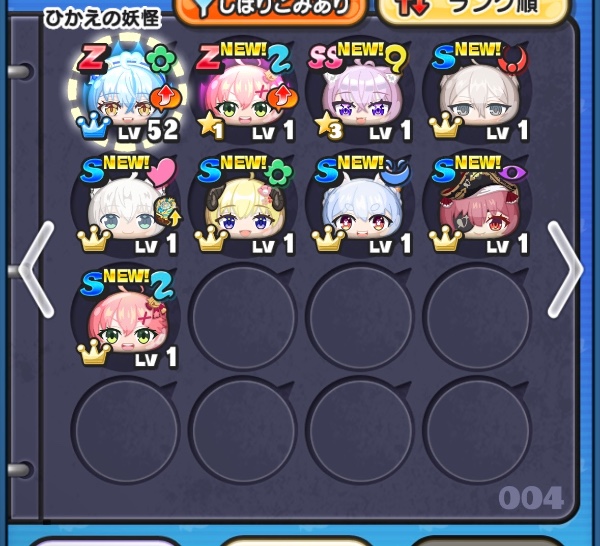This screenshot has width=600, height=546.
Task: Go to the previous page arrow
Action: 34,270
